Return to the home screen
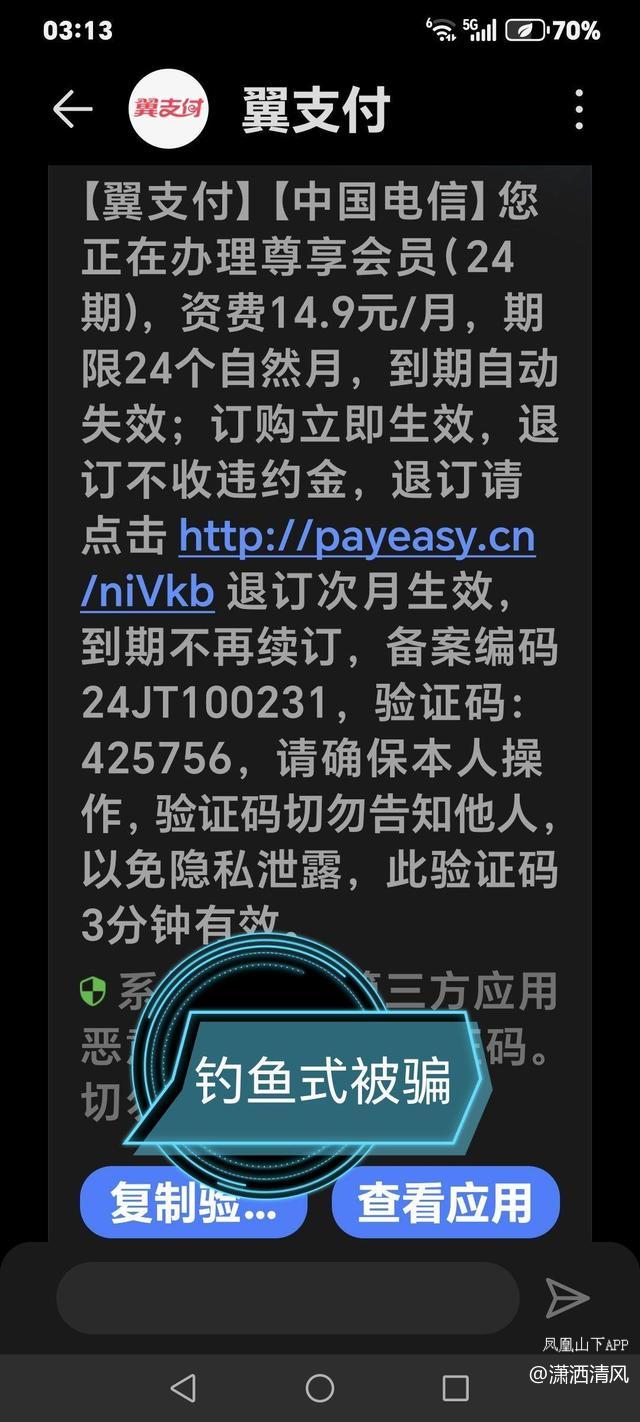 [320, 1388]
